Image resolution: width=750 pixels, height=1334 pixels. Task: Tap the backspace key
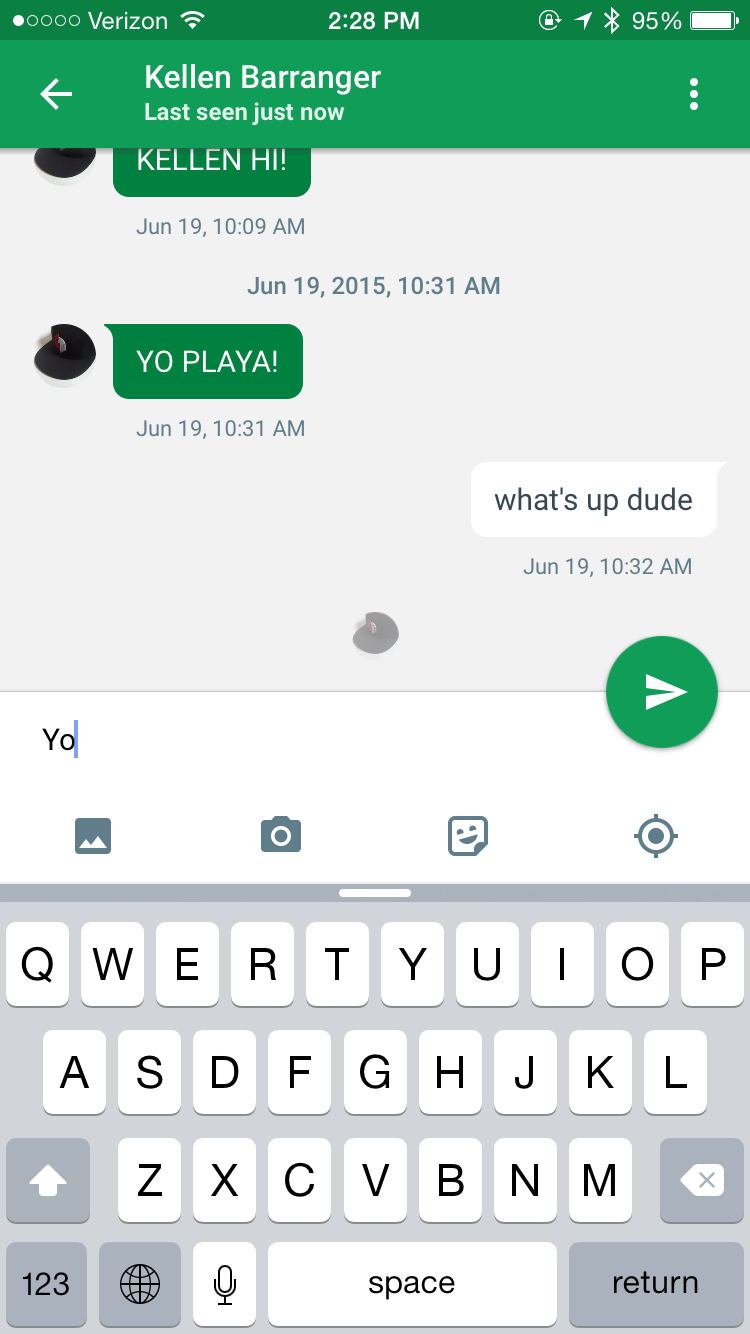pyautogui.click(x=702, y=1181)
